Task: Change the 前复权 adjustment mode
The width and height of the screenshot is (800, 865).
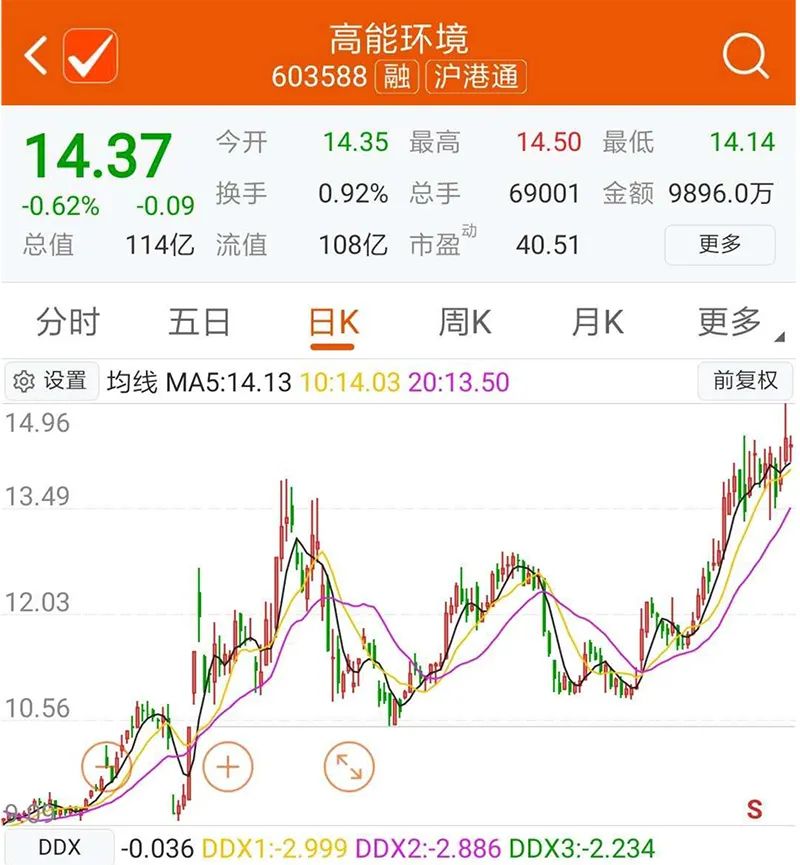Action: (x=744, y=381)
